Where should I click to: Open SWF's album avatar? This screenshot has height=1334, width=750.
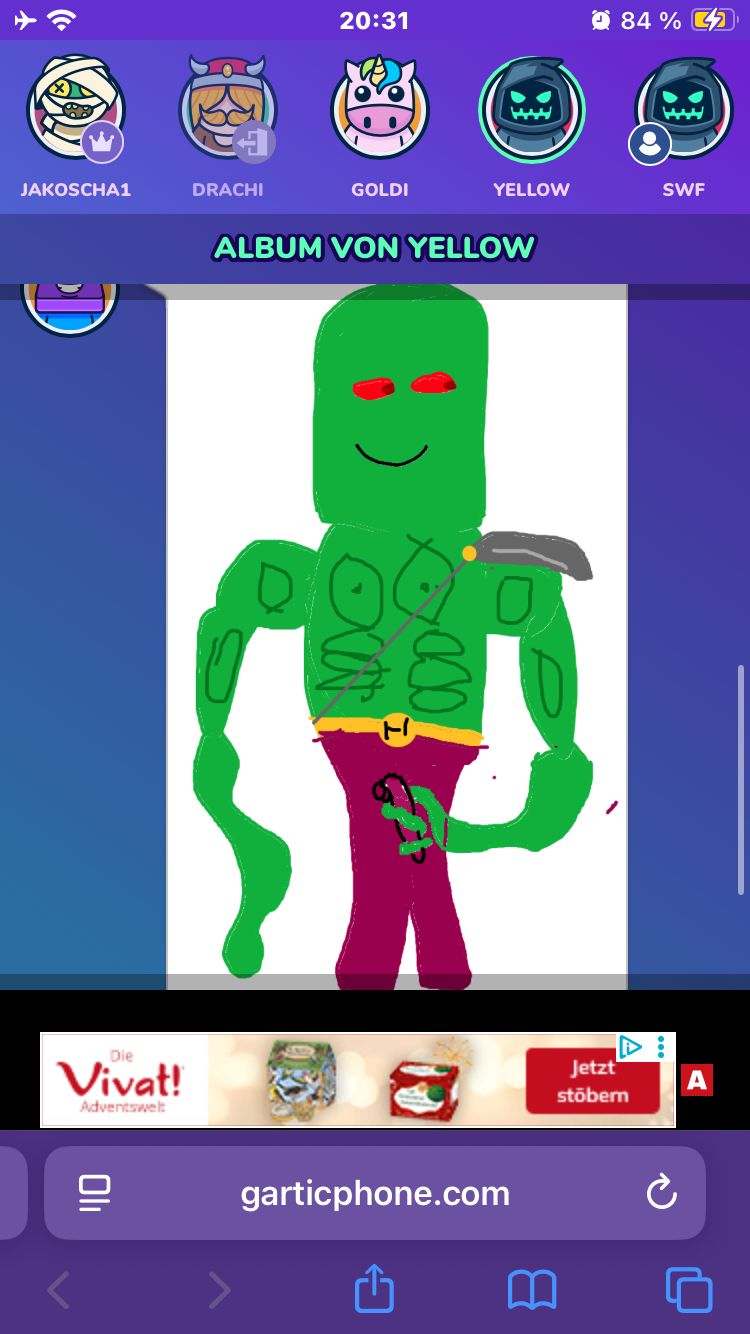pos(684,108)
